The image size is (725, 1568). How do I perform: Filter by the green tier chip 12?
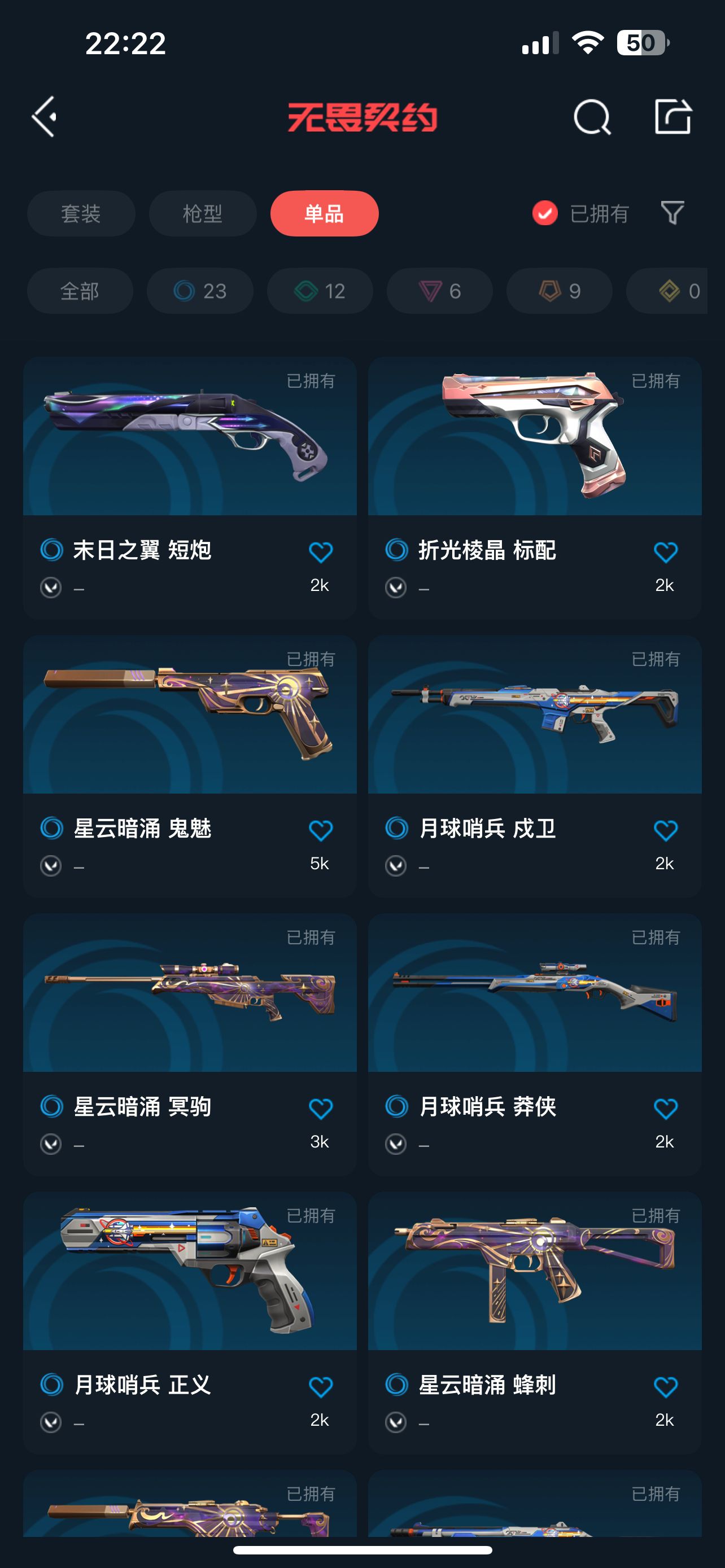pyautogui.click(x=320, y=291)
